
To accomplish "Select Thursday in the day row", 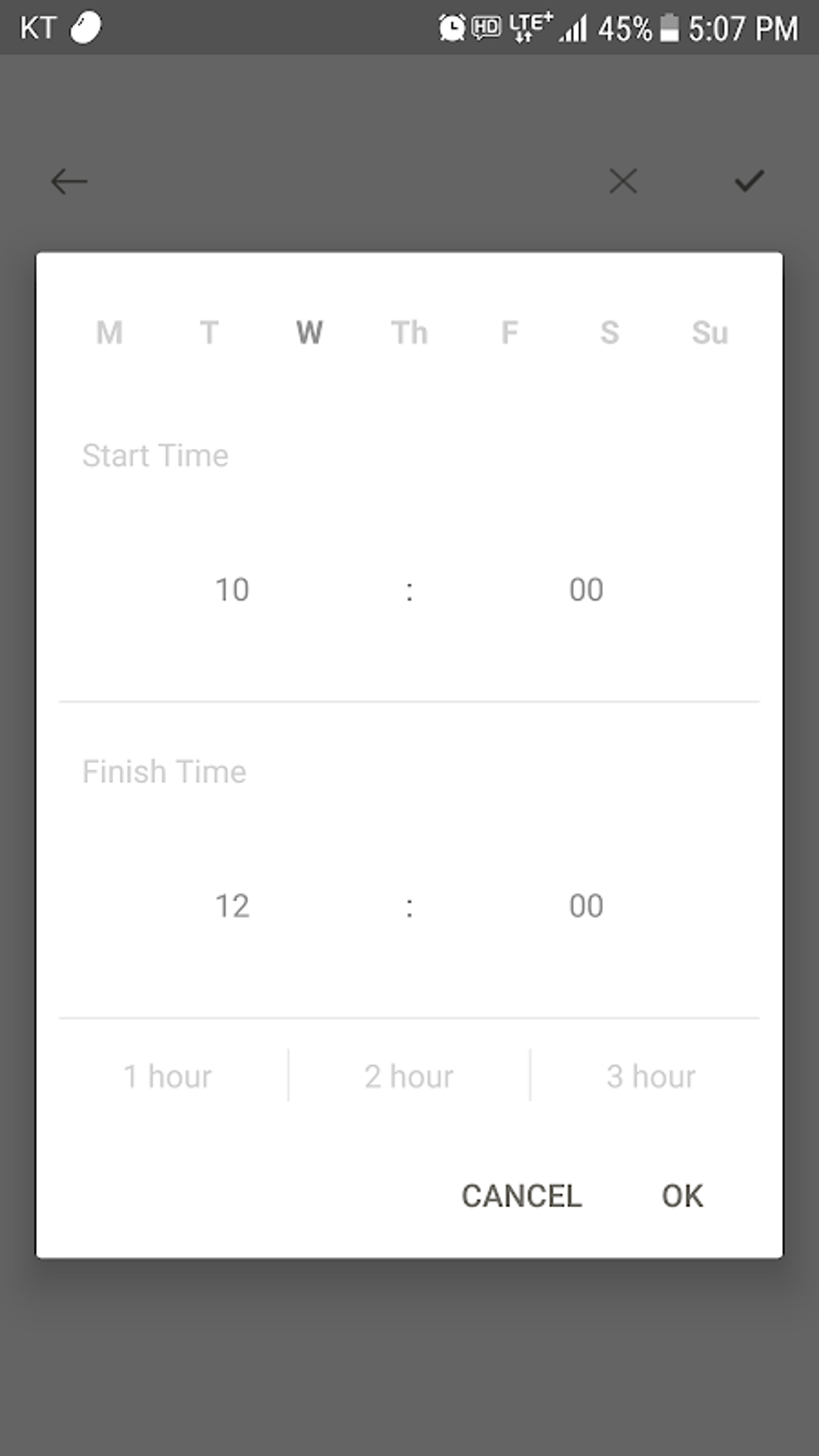I will (409, 332).
